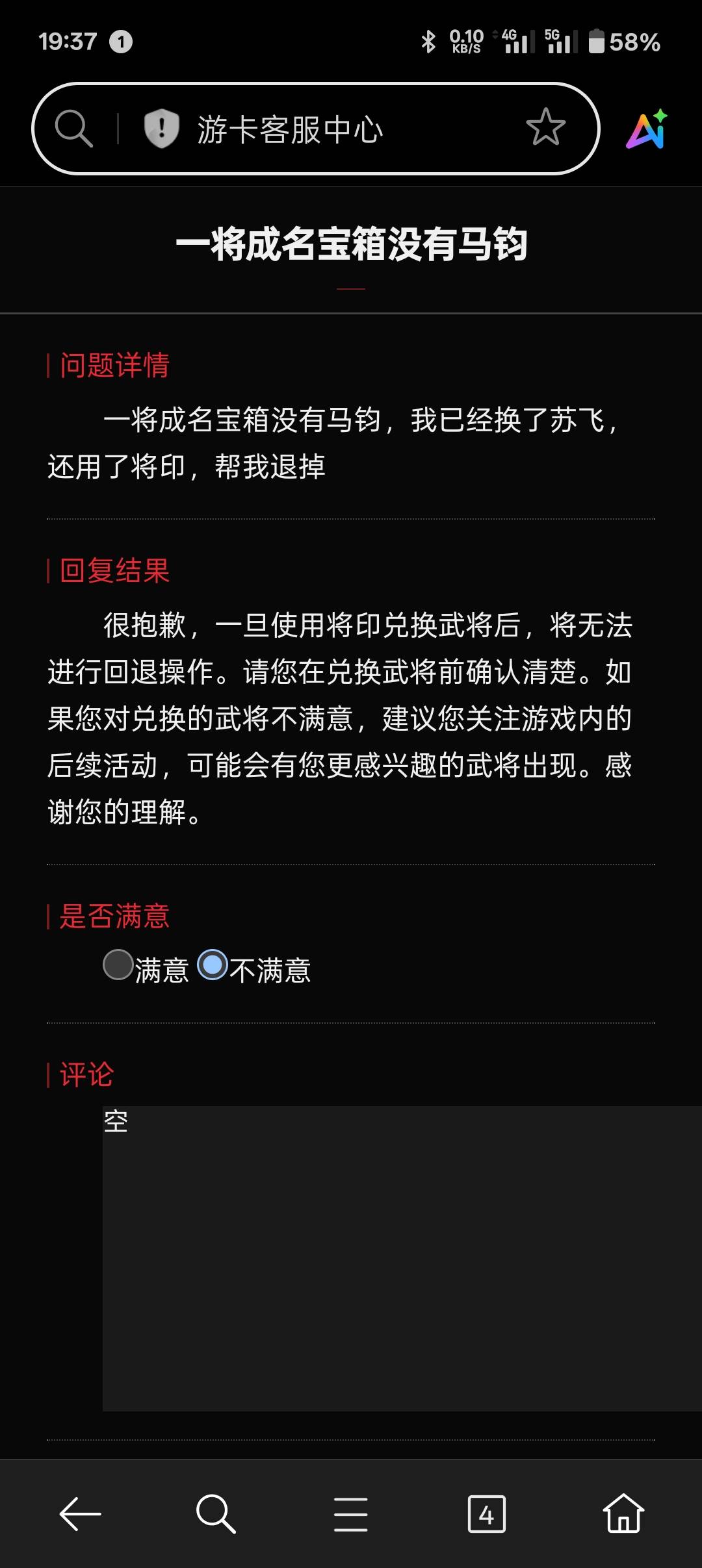The height and width of the screenshot is (1568, 702).
Task: Select the 满意 radio option
Action: (118, 965)
